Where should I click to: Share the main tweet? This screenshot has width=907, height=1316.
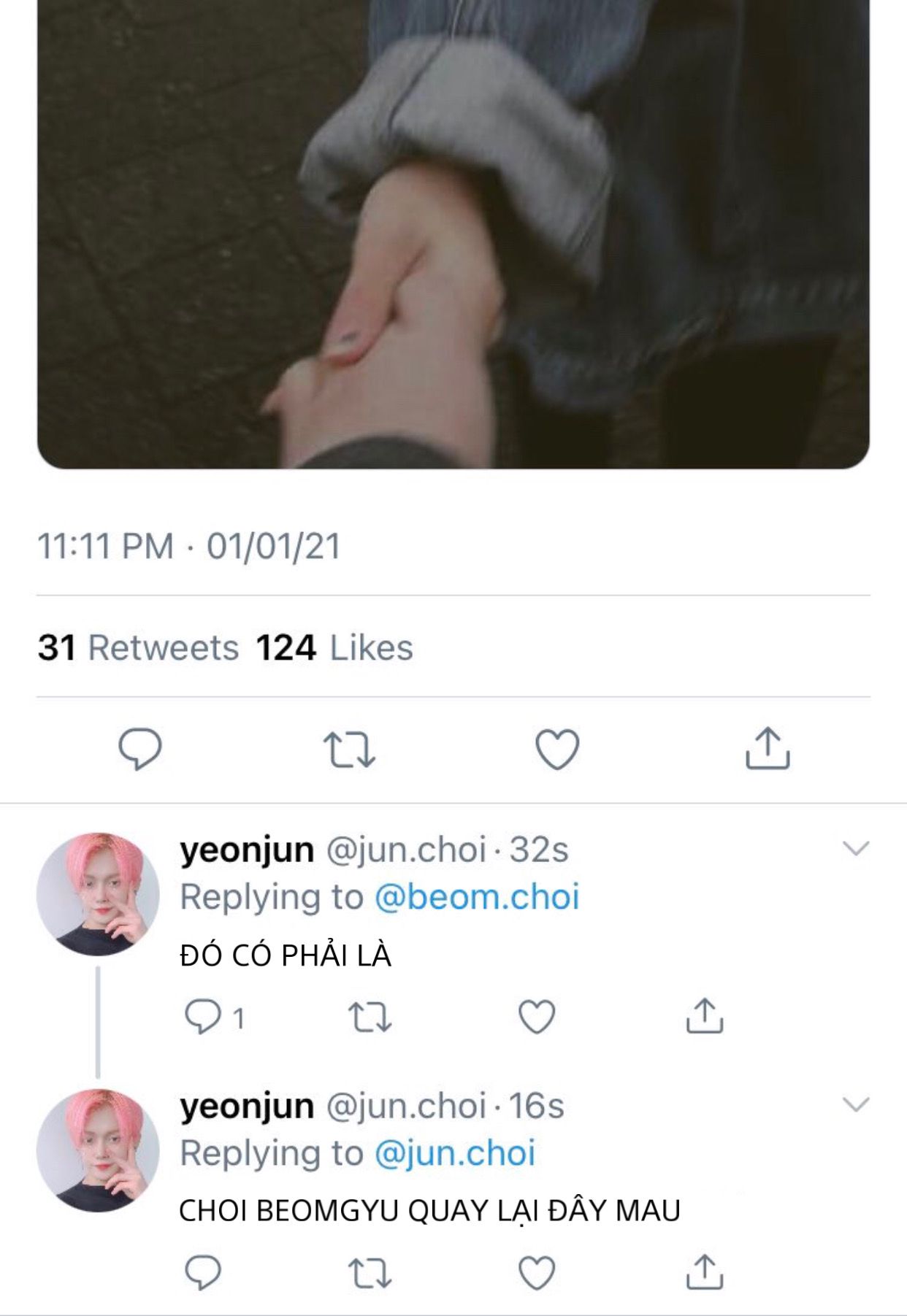768,748
